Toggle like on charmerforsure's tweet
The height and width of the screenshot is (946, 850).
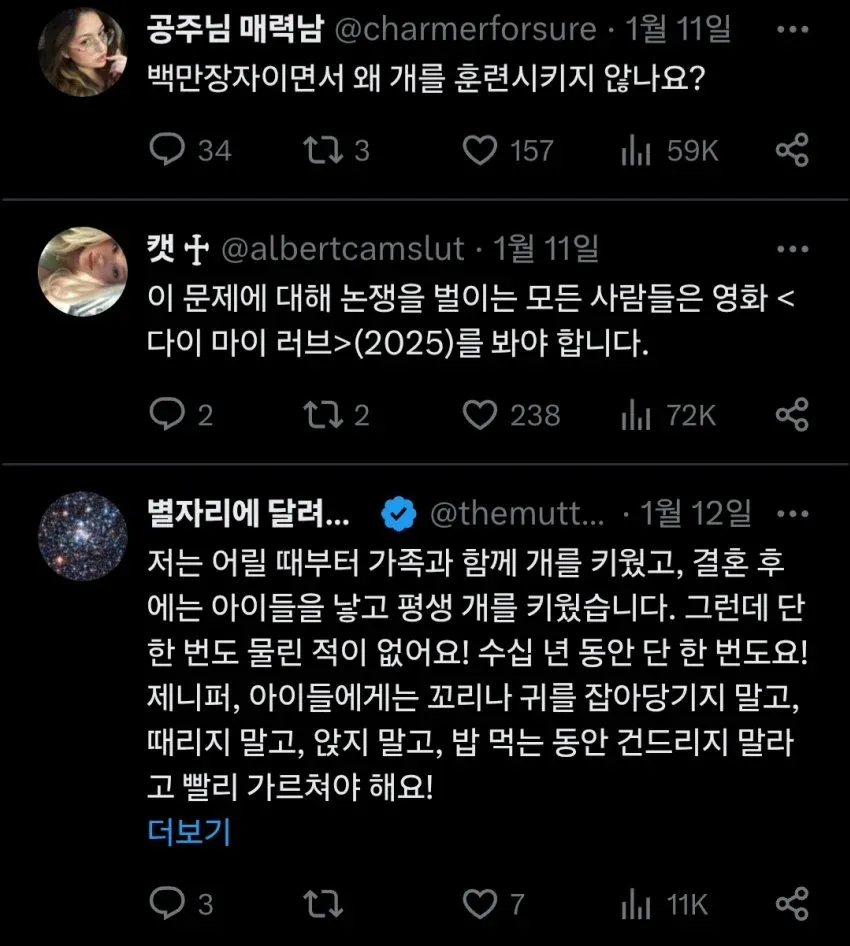482,150
